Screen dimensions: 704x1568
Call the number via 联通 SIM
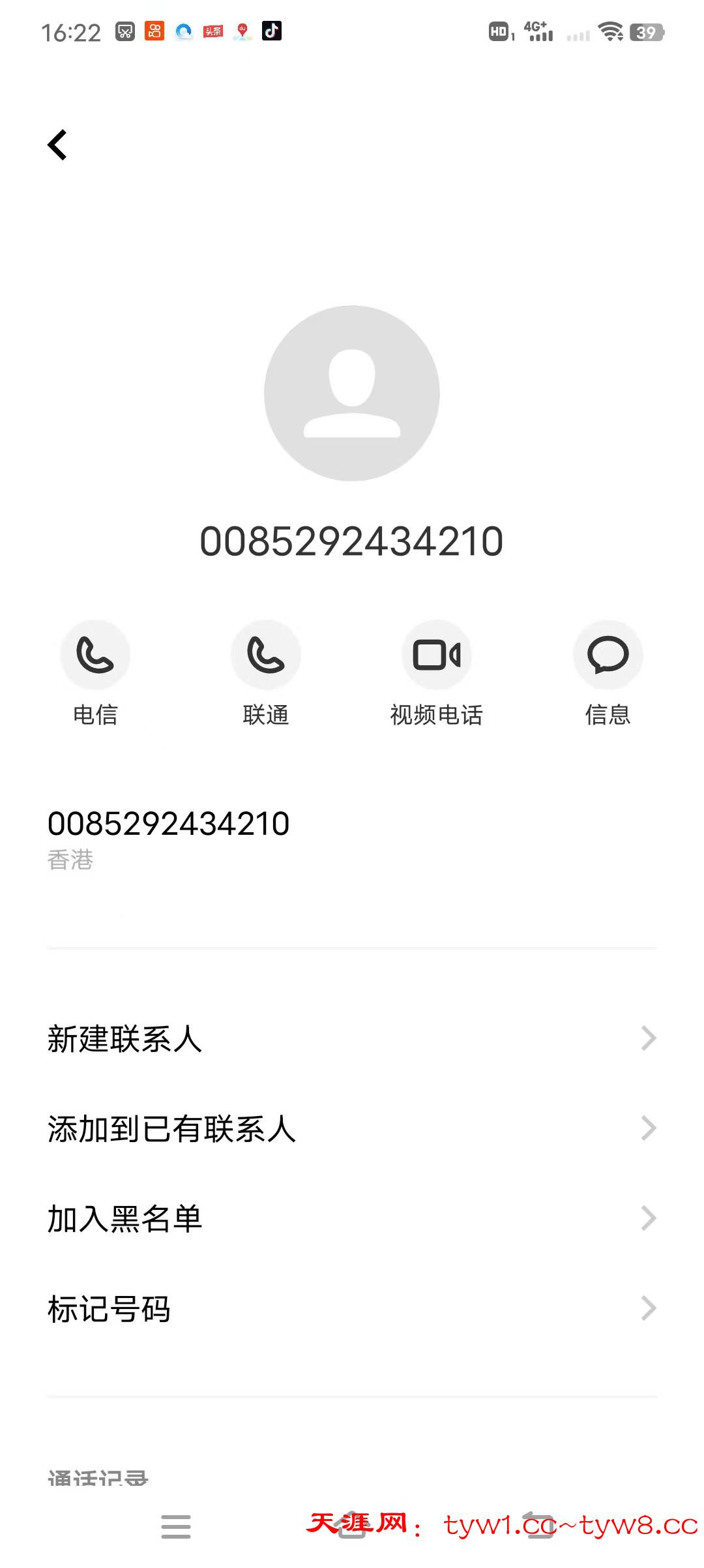coord(266,655)
